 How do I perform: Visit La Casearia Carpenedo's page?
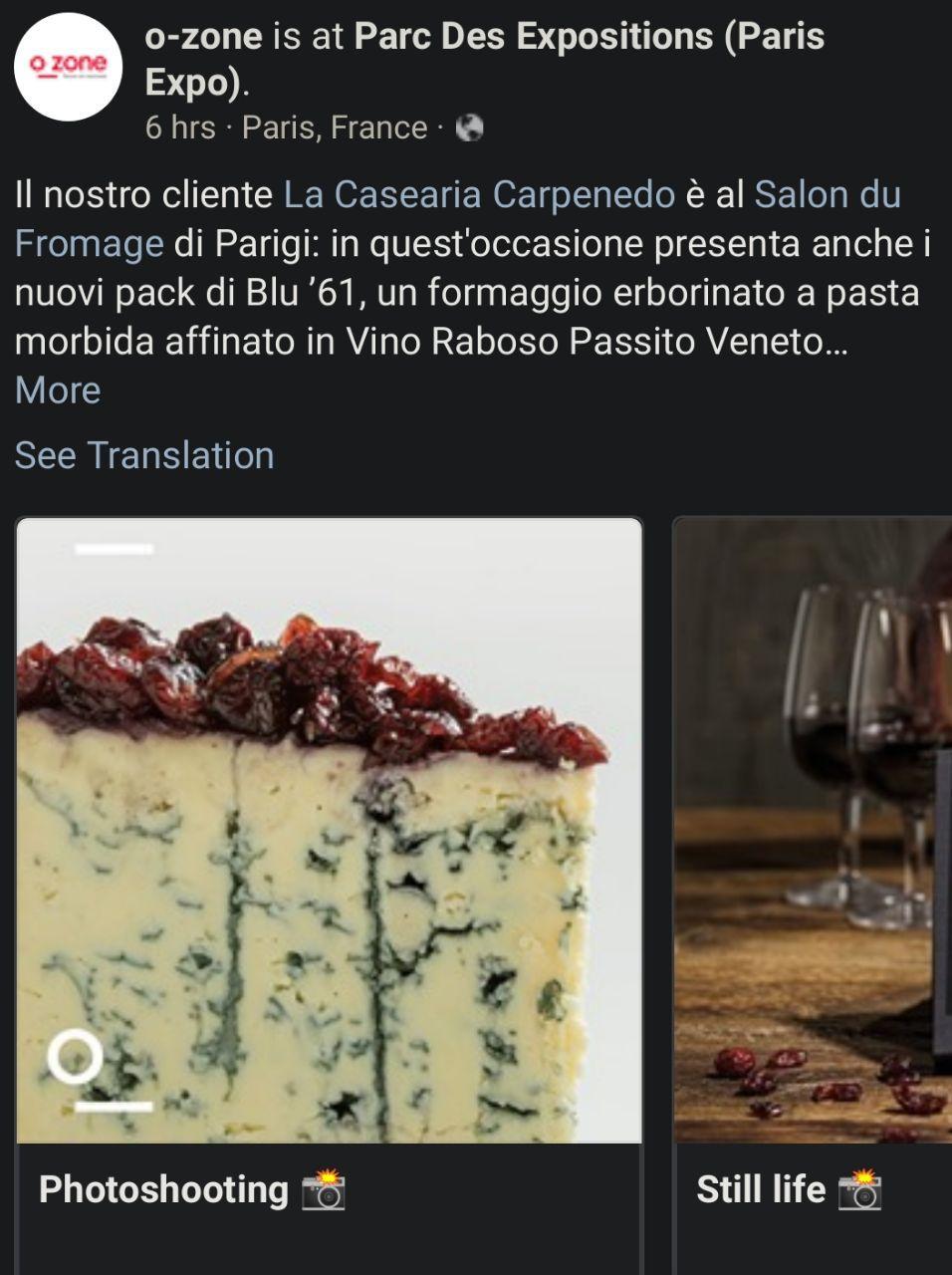tap(479, 195)
